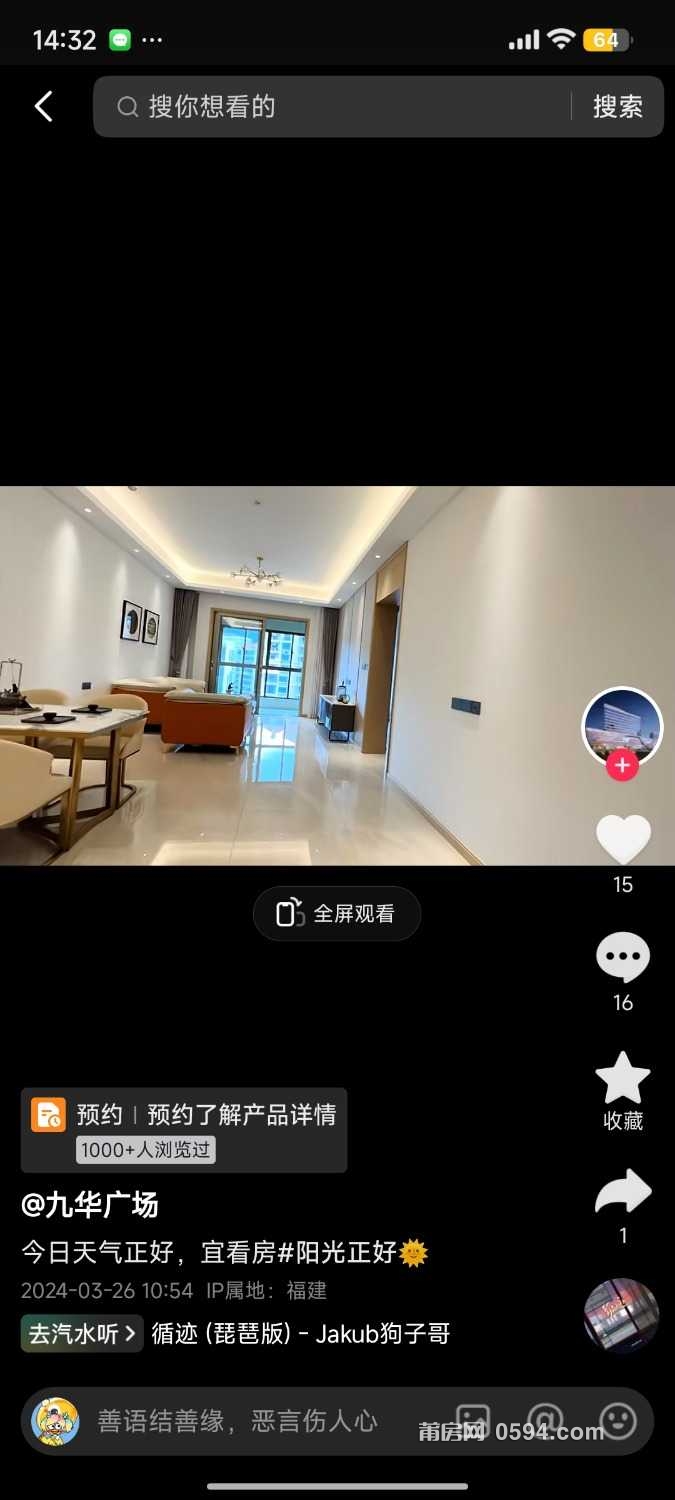Go back using the top arrow

coord(43,107)
